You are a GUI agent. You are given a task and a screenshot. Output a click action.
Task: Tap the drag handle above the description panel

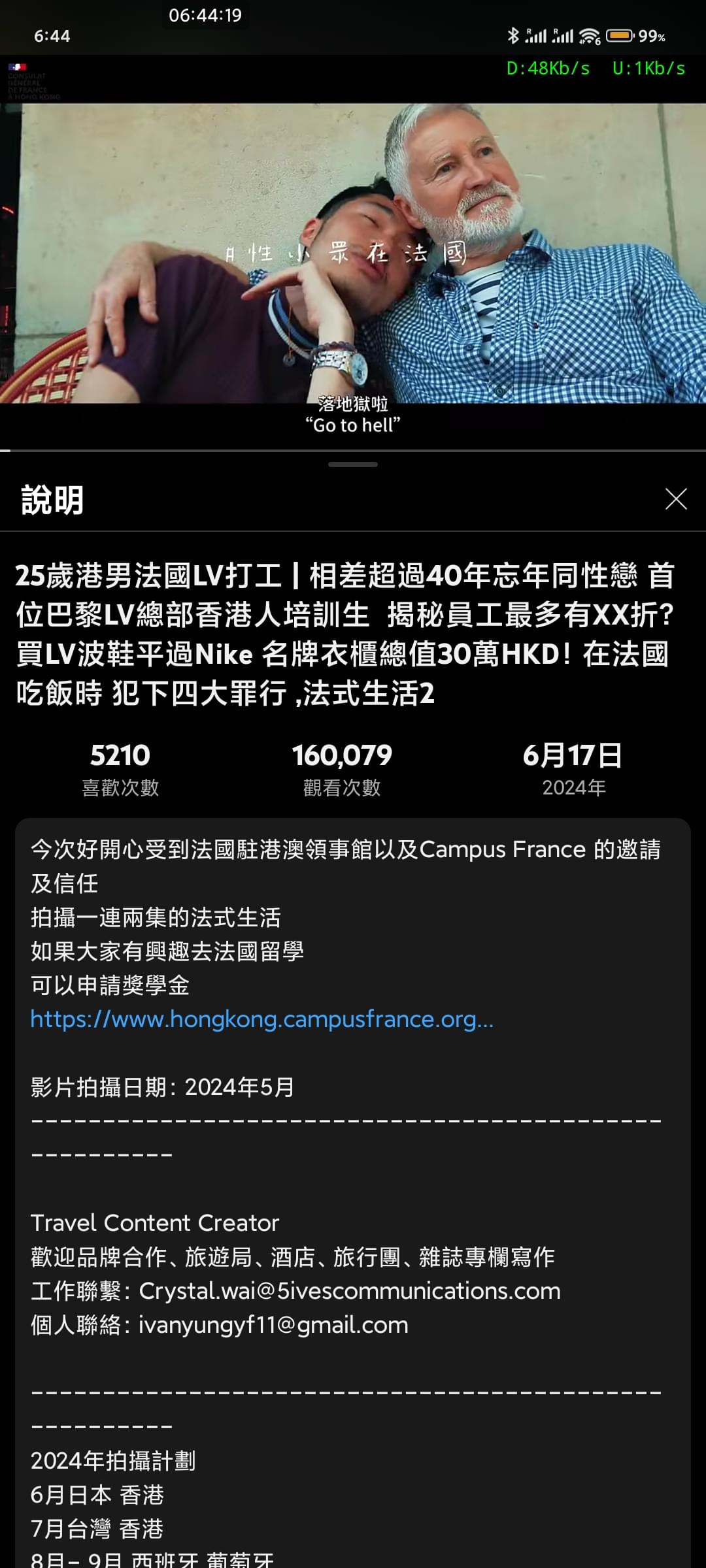coord(353,465)
